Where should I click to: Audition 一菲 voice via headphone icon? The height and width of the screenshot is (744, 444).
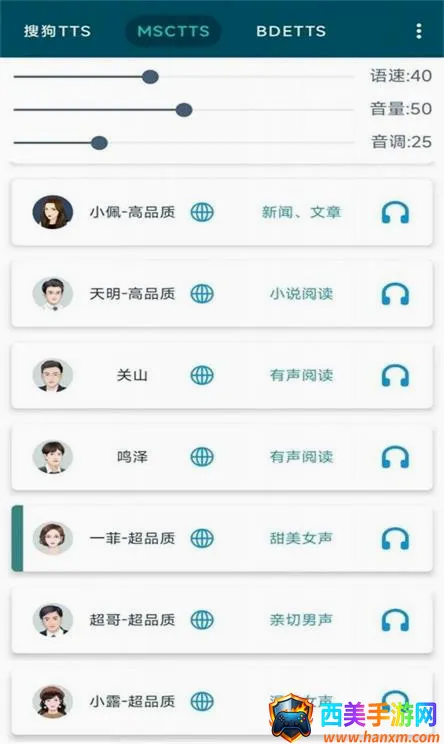(x=395, y=539)
